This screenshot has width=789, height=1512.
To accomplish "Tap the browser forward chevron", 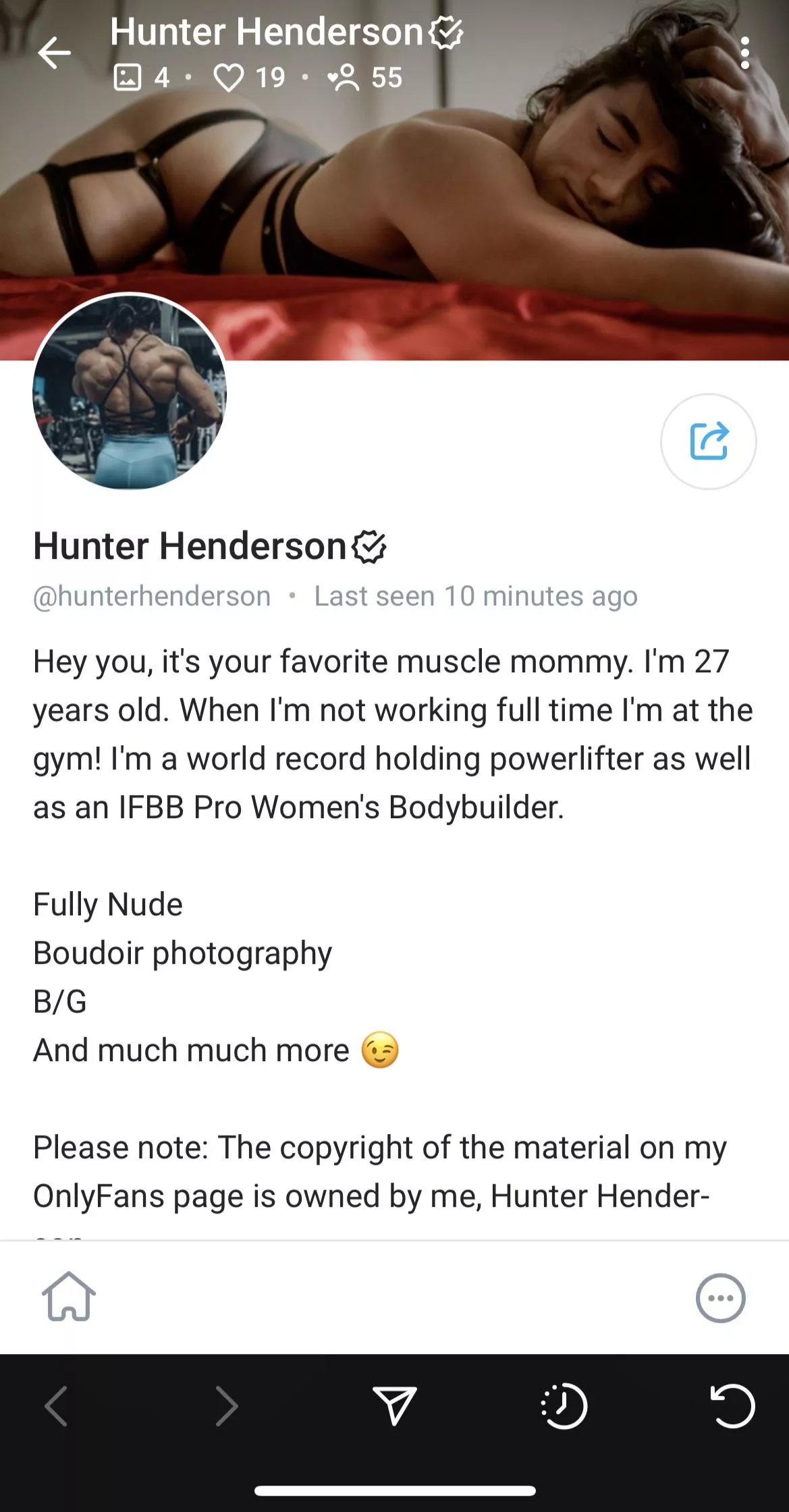I will (x=226, y=1405).
